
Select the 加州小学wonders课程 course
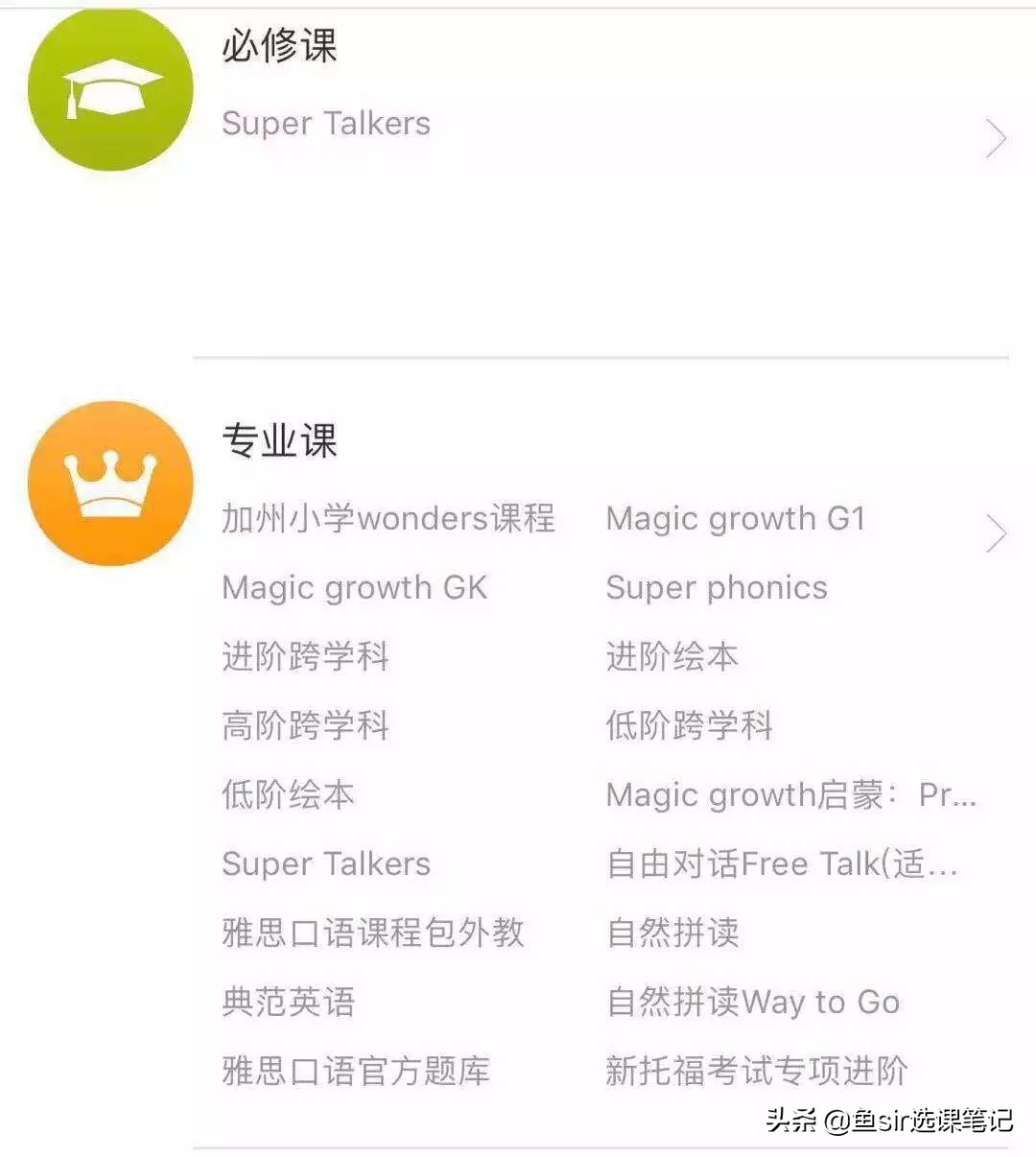click(388, 518)
